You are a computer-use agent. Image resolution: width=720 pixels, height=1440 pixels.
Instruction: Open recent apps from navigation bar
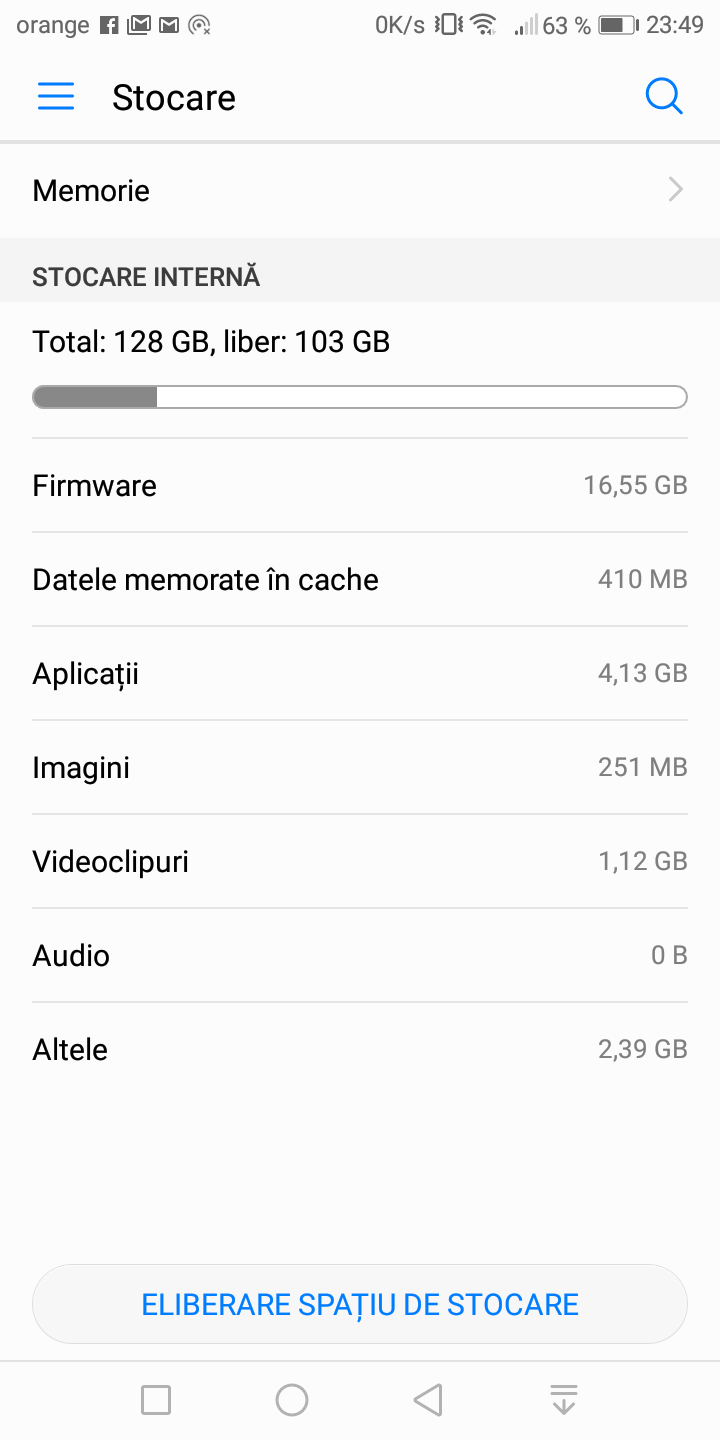click(x=156, y=1400)
